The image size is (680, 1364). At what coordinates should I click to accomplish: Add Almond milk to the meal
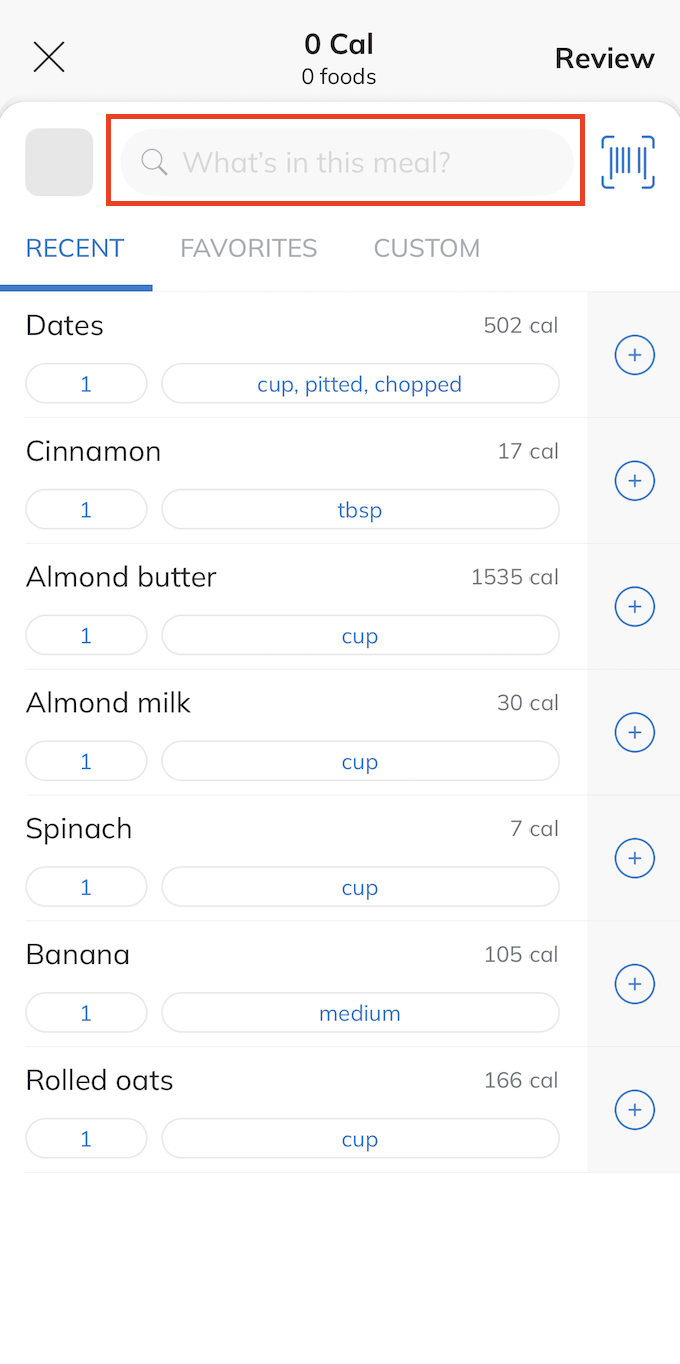(634, 733)
